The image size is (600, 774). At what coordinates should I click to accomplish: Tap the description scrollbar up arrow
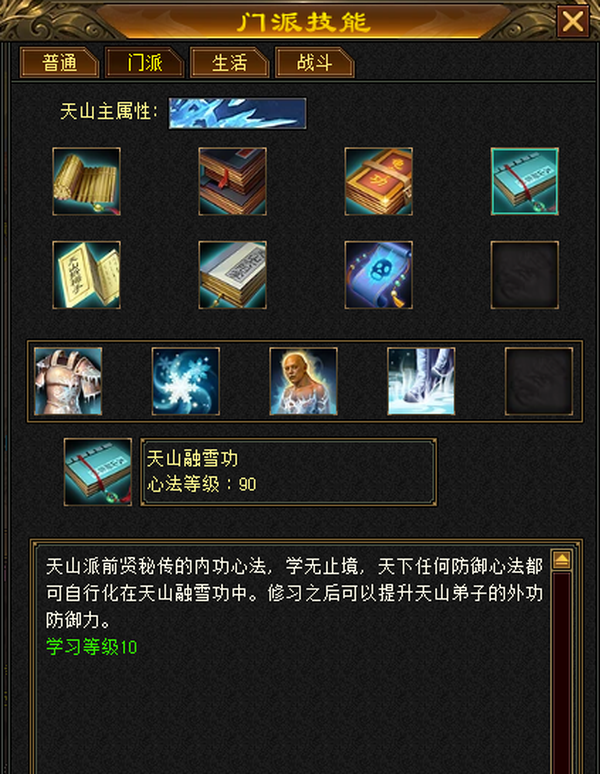562,559
